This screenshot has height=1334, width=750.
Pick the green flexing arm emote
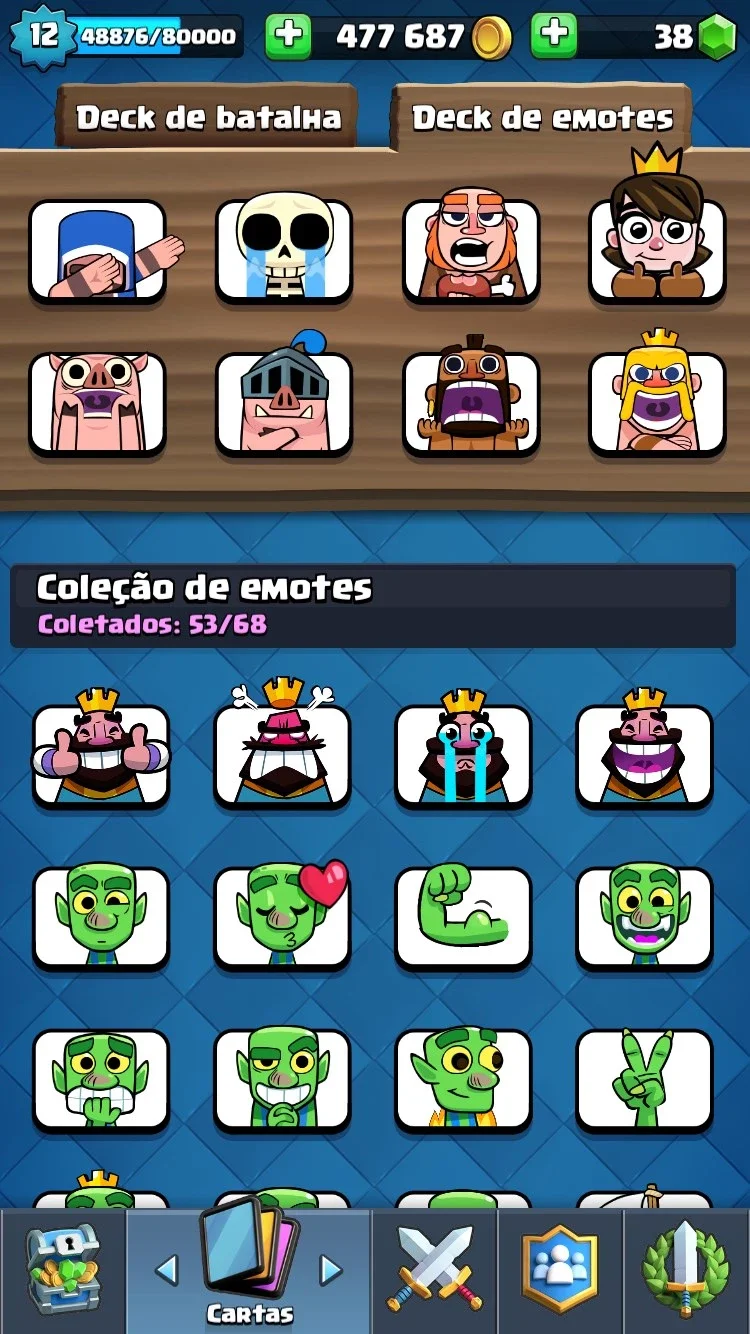[463, 917]
